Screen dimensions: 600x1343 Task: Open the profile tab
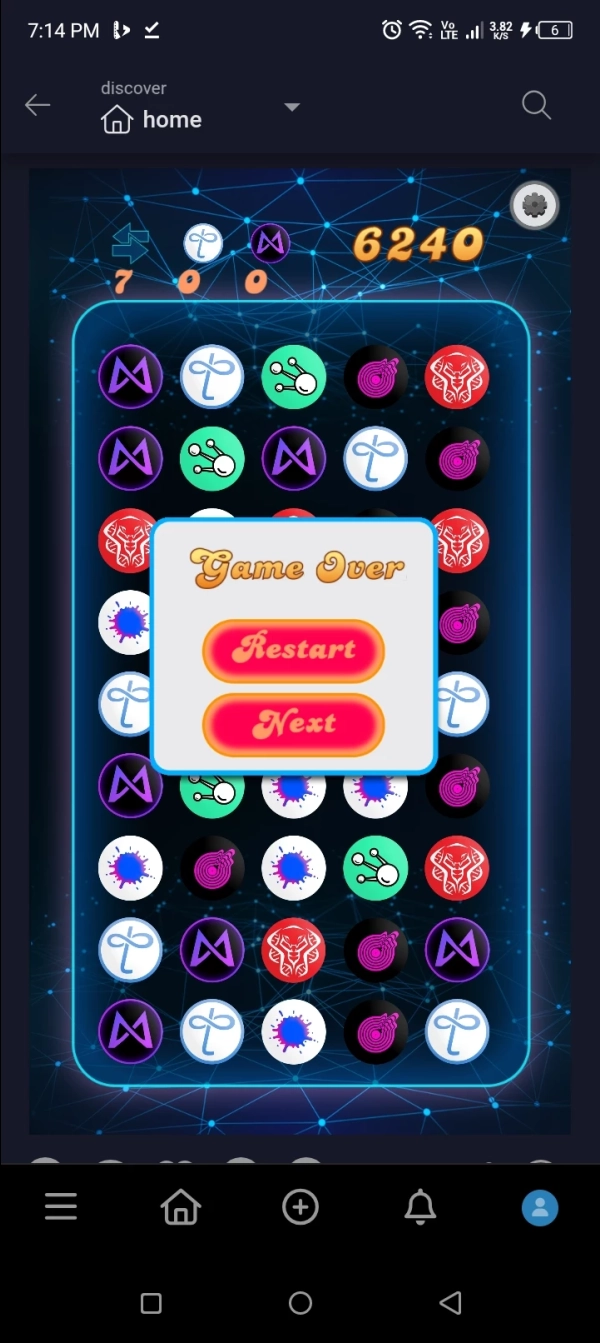click(x=540, y=1207)
